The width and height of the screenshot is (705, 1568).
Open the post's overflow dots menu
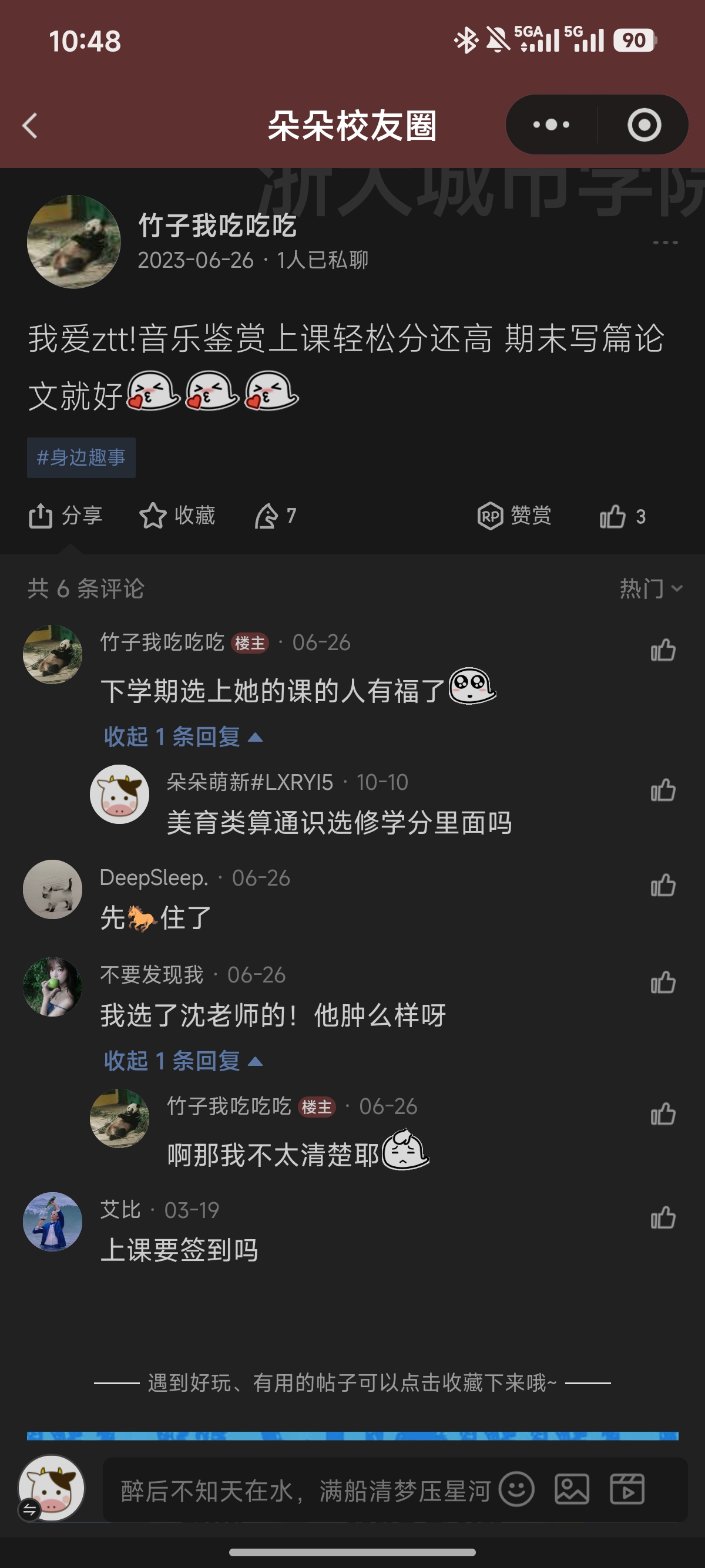point(665,243)
